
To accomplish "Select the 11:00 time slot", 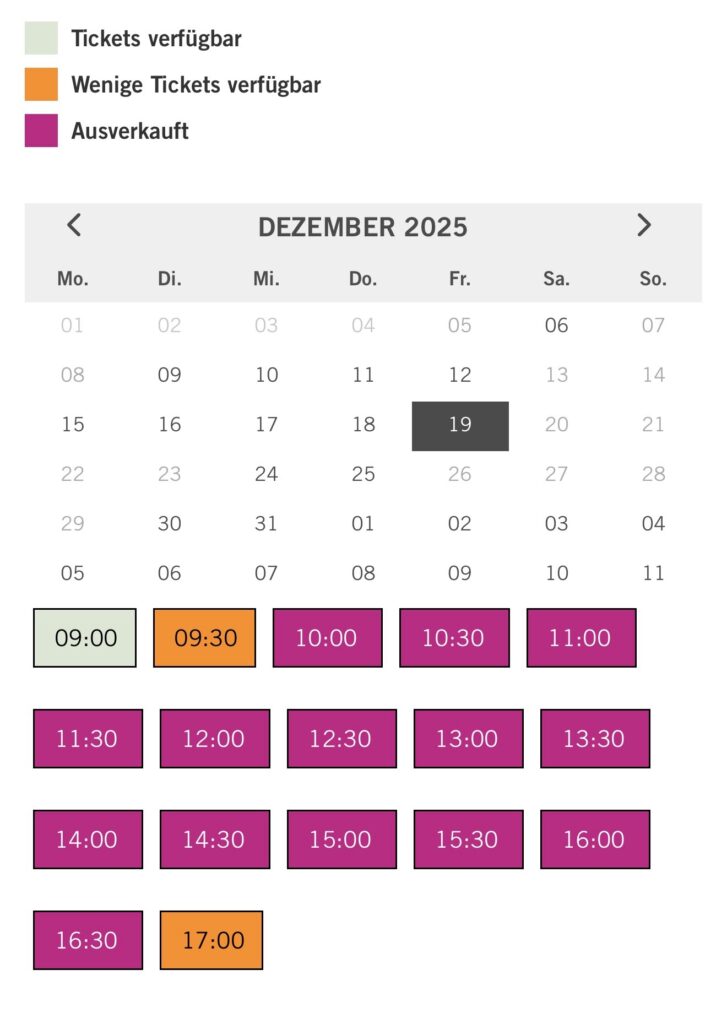I will pyautogui.click(x=581, y=638).
